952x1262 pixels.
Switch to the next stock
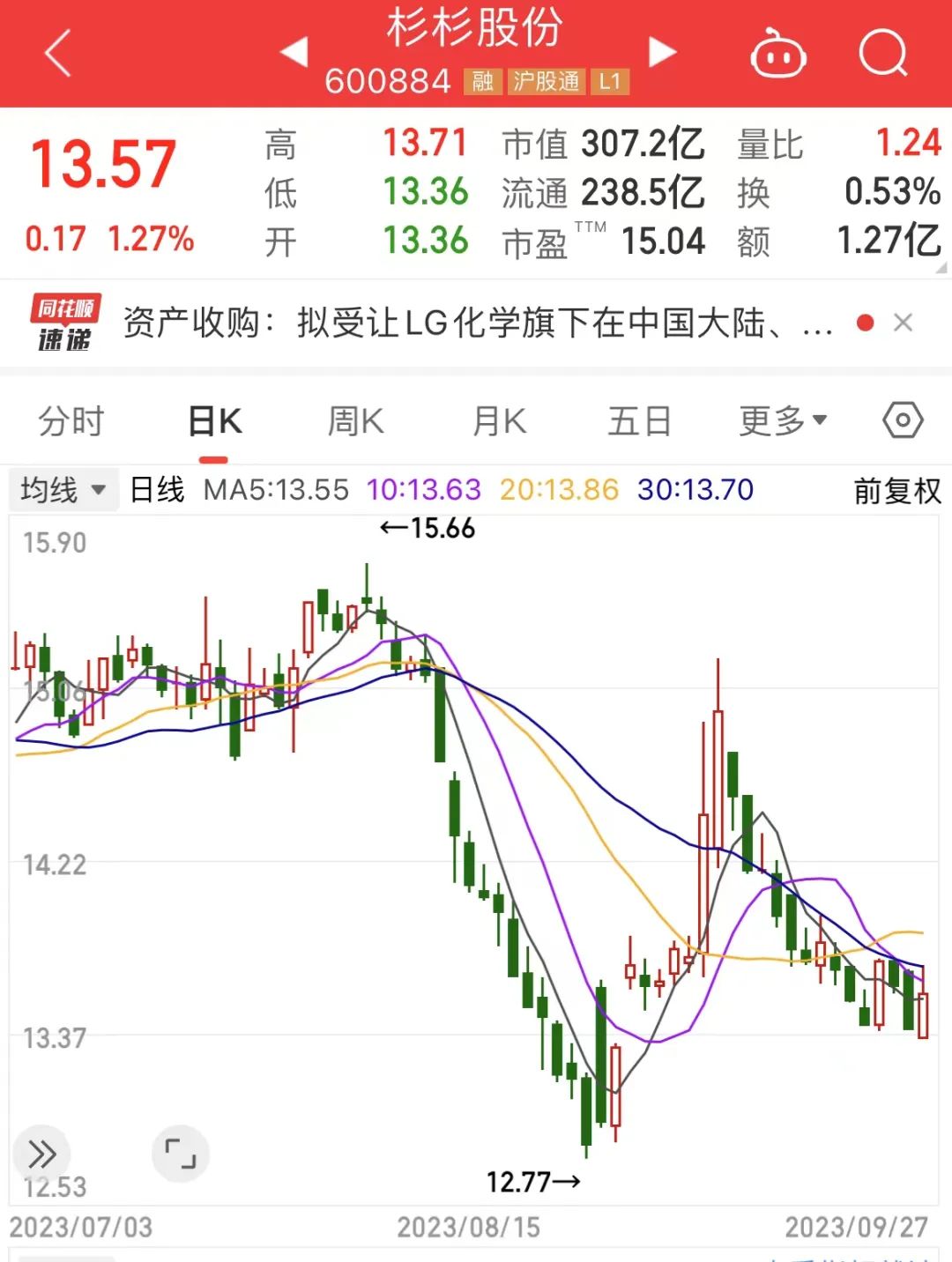662,53
